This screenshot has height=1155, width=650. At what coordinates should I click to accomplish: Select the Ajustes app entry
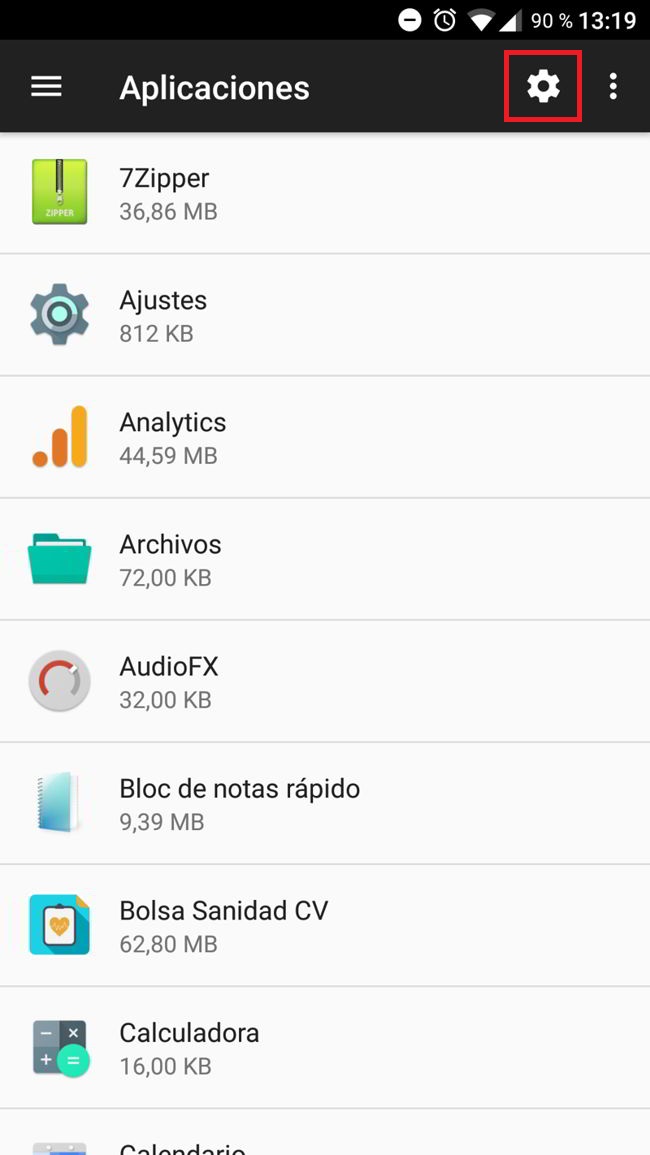(x=325, y=315)
